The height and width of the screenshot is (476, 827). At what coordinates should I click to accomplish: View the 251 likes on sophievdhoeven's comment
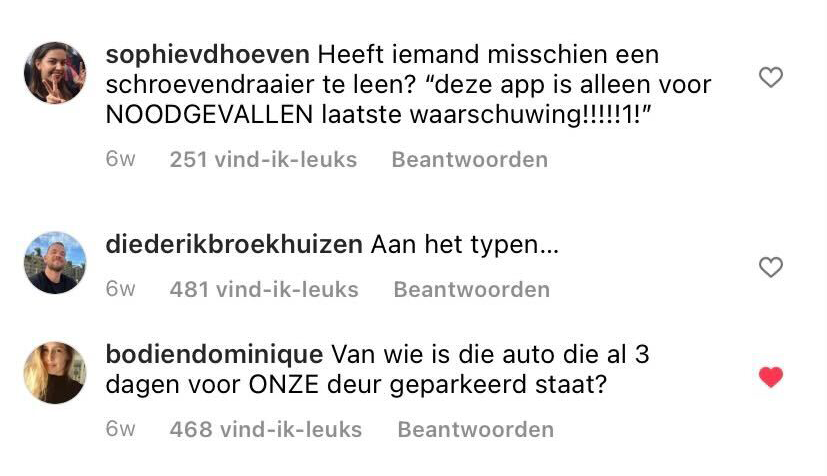(263, 159)
